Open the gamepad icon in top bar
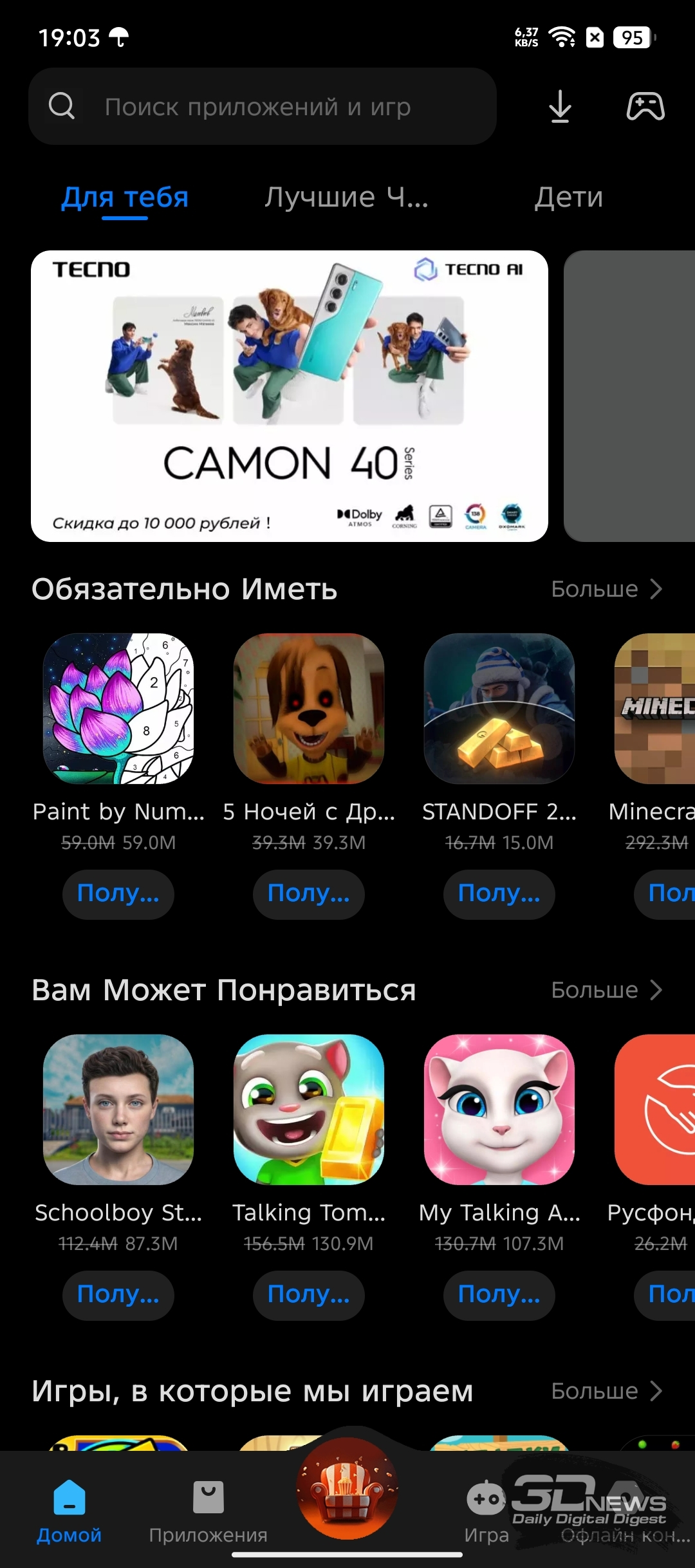Image resolution: width=695 pixels, height=1568 pixels. 645,106
